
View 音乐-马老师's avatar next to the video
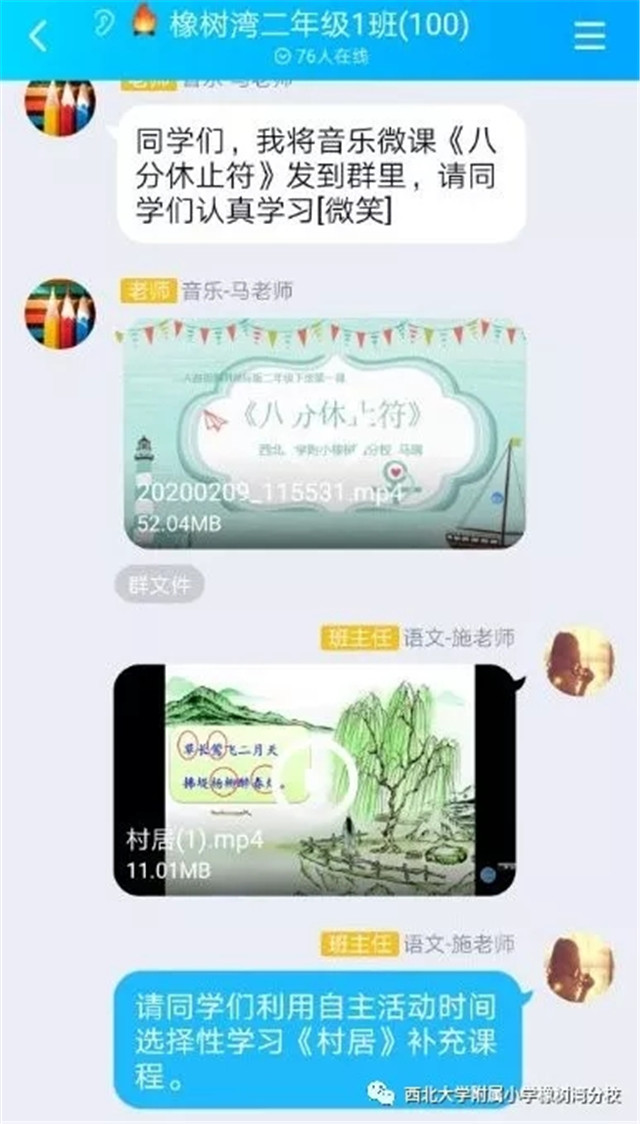click(60, 313)
